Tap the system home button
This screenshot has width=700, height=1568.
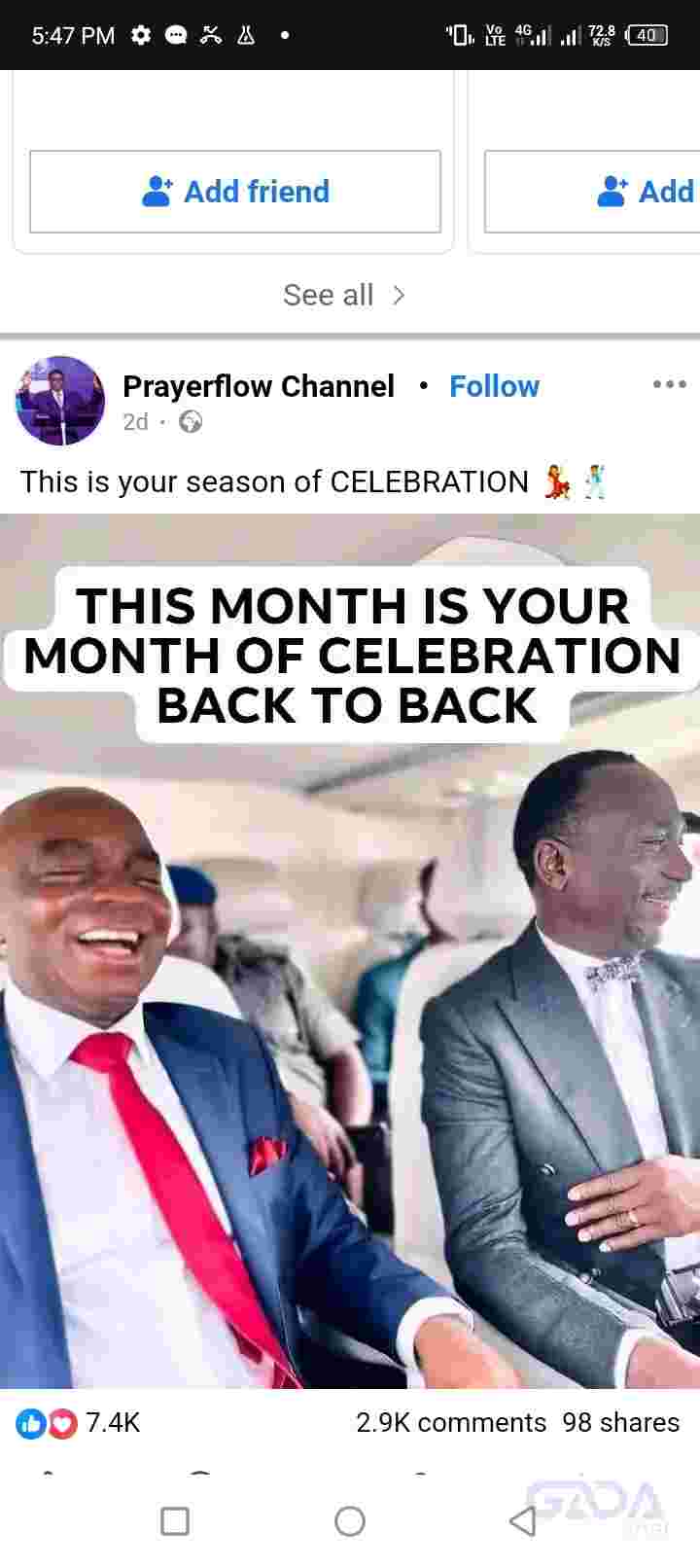[x=350, y=1521]
